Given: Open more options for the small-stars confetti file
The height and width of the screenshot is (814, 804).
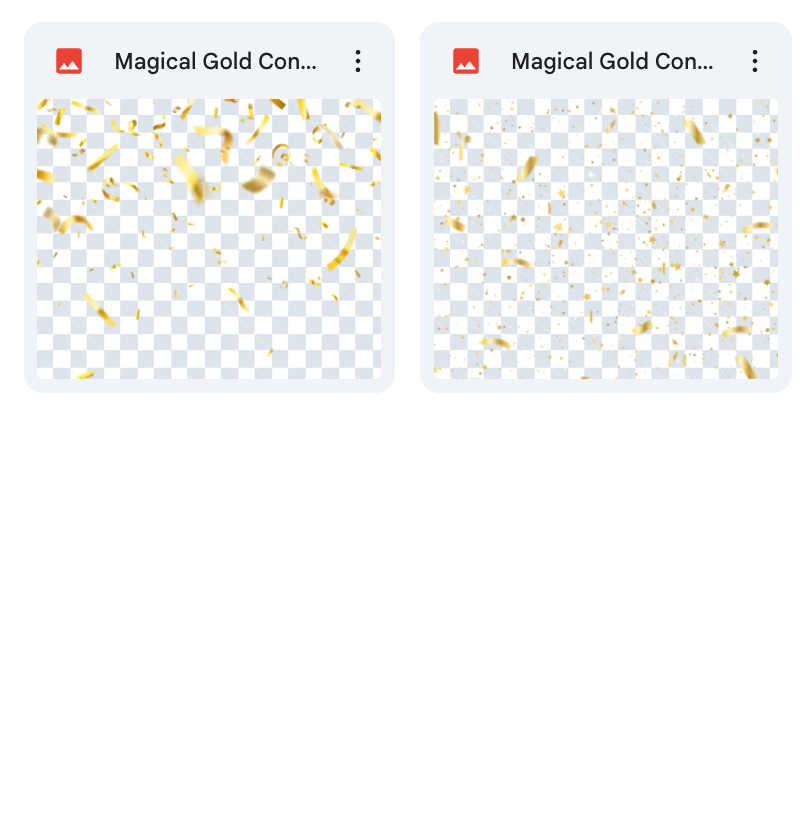Looking at the screenshot, I should click(x=755, y=62).
